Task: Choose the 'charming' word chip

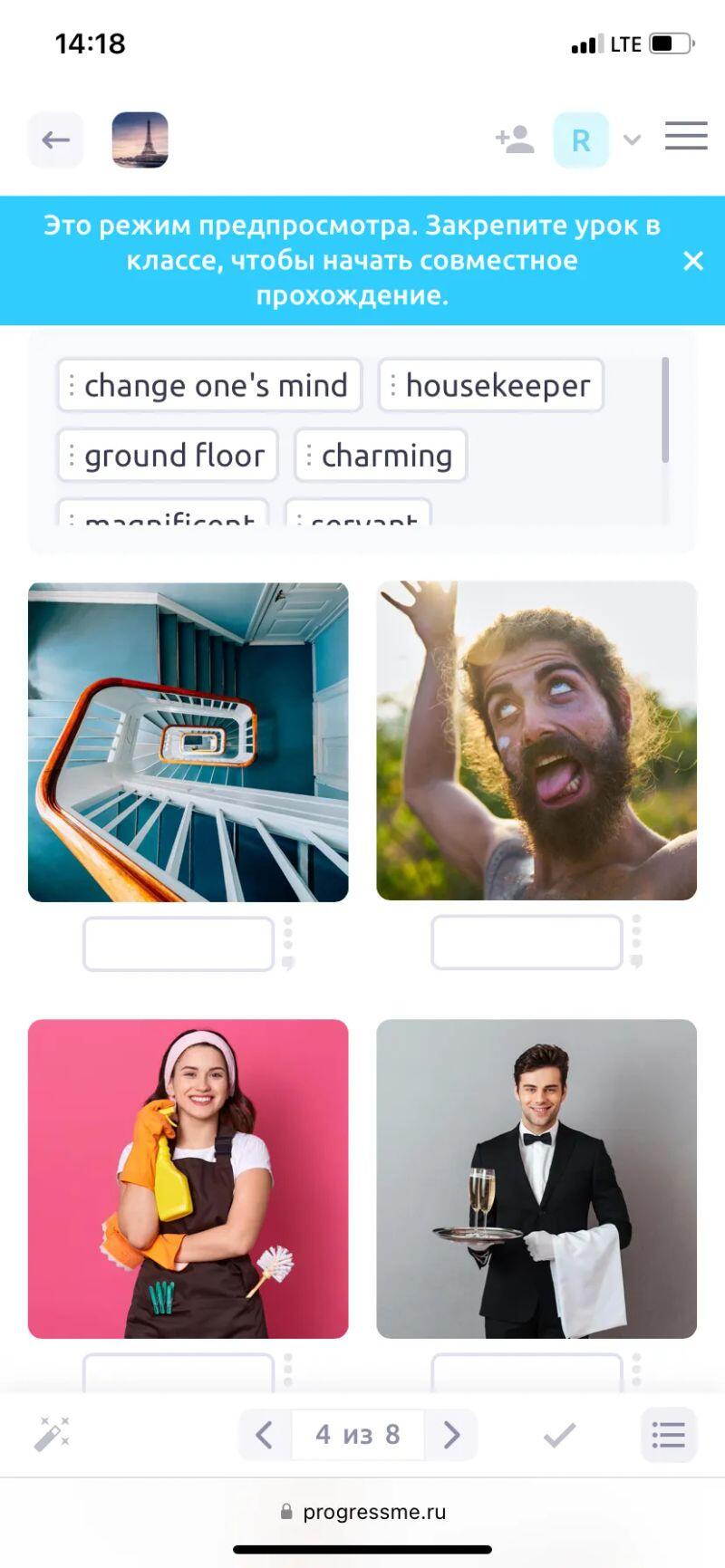Action: [381, 455]
